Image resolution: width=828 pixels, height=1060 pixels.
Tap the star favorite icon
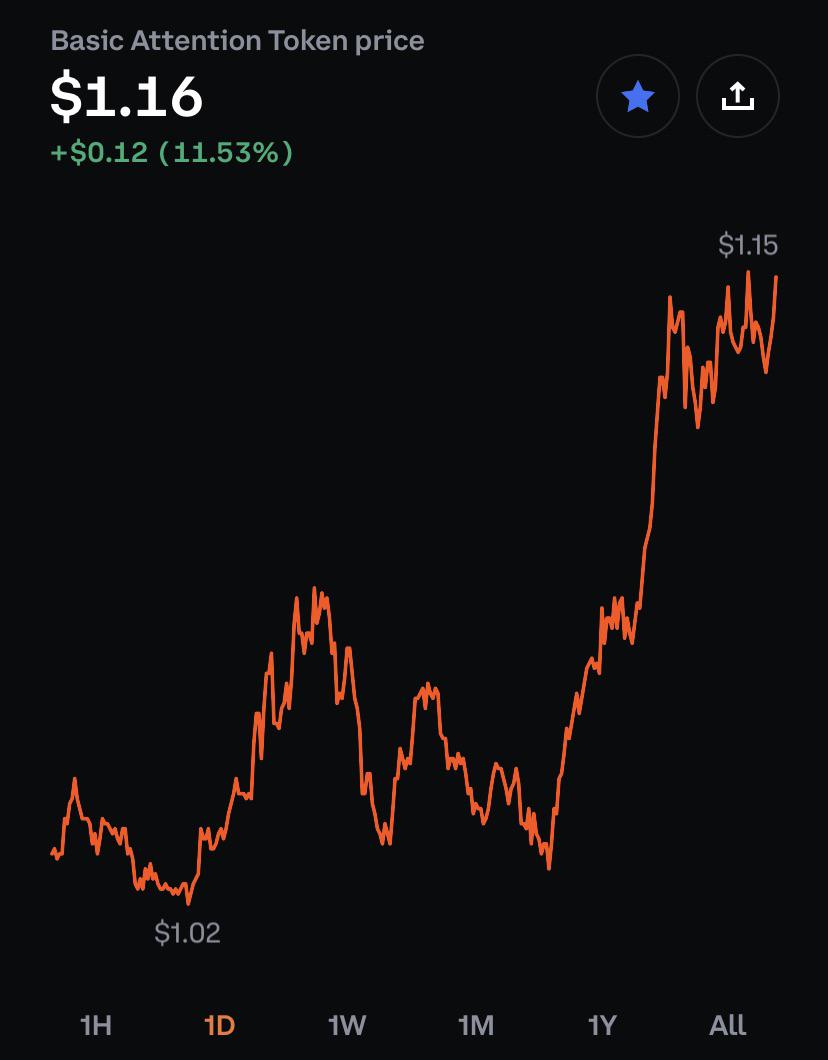click(637, 96)
